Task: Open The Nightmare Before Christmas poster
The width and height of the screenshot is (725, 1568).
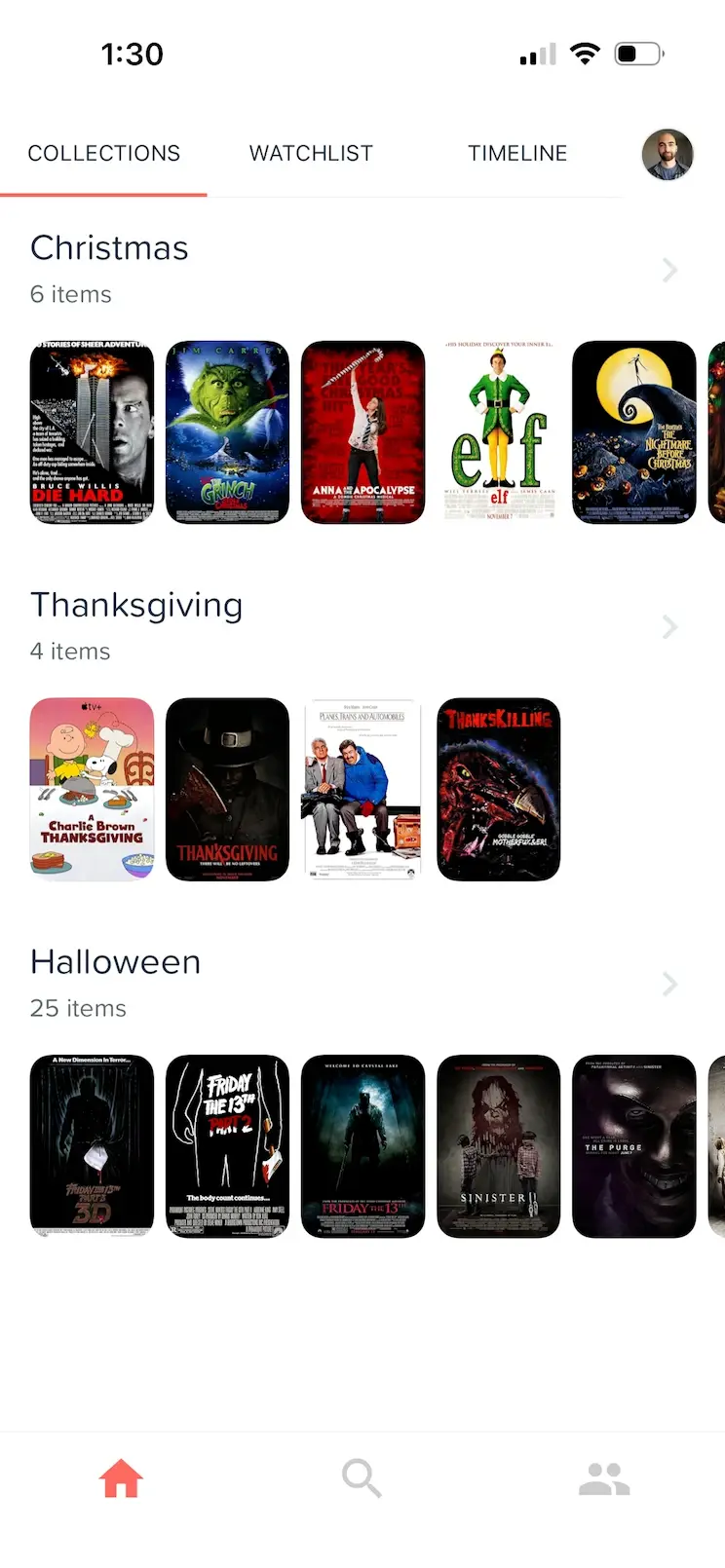Action: tap(633, 432)
